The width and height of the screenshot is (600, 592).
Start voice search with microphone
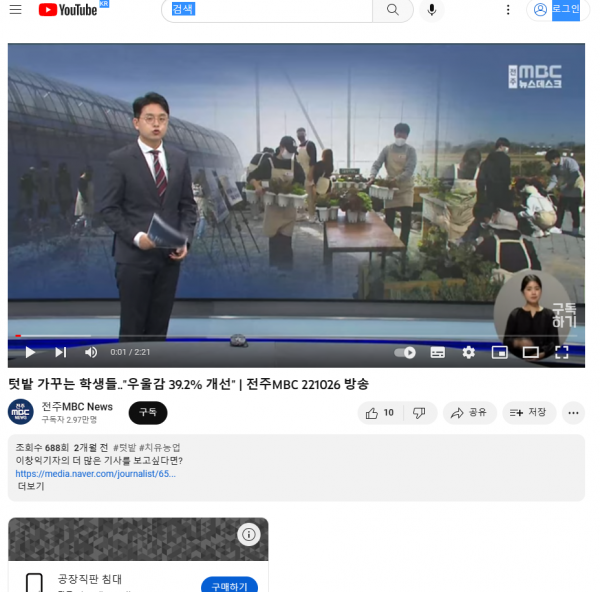point(431,10)
